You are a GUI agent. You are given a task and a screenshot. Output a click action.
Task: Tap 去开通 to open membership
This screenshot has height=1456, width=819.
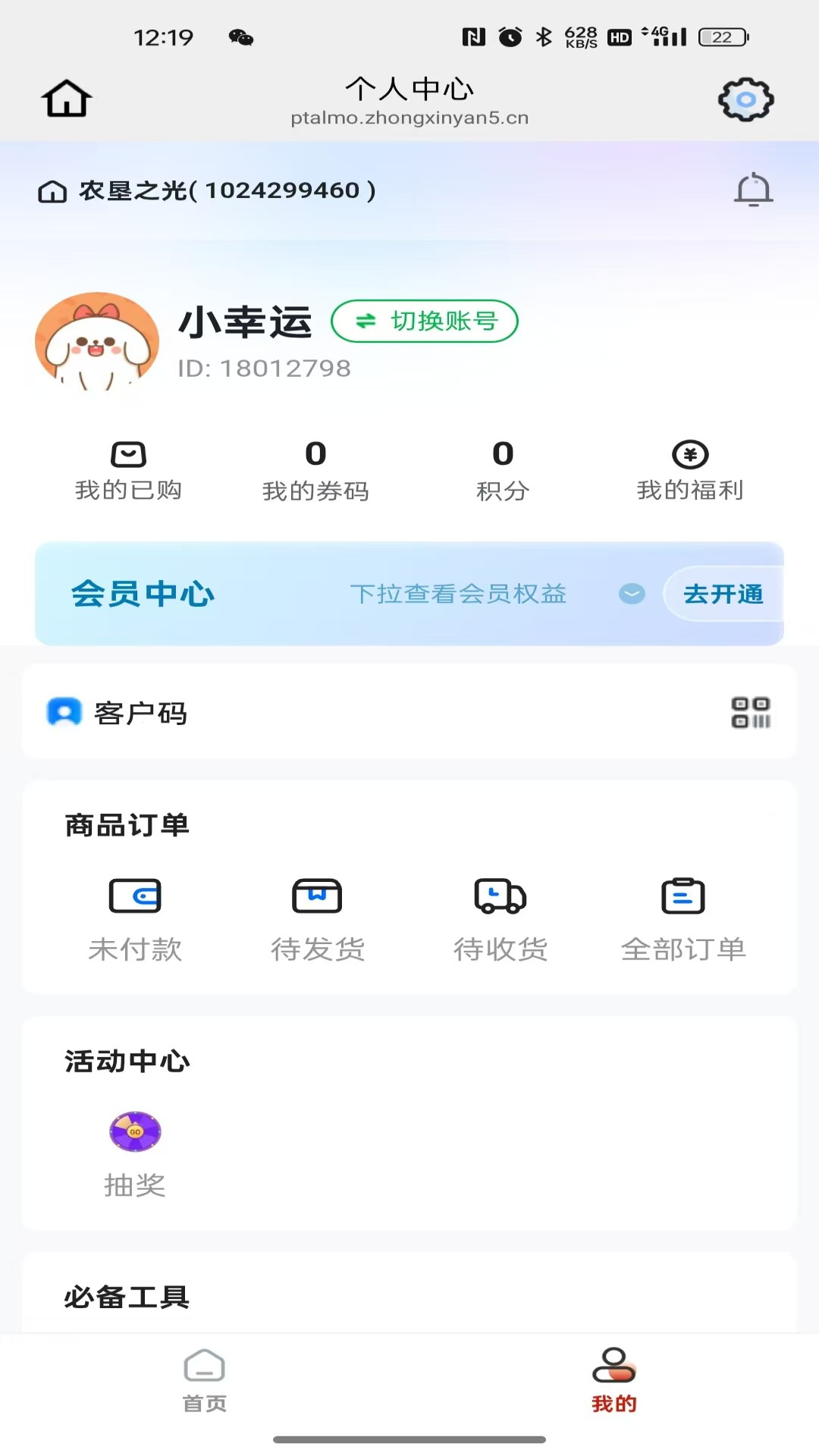click(x=722, y=595)
